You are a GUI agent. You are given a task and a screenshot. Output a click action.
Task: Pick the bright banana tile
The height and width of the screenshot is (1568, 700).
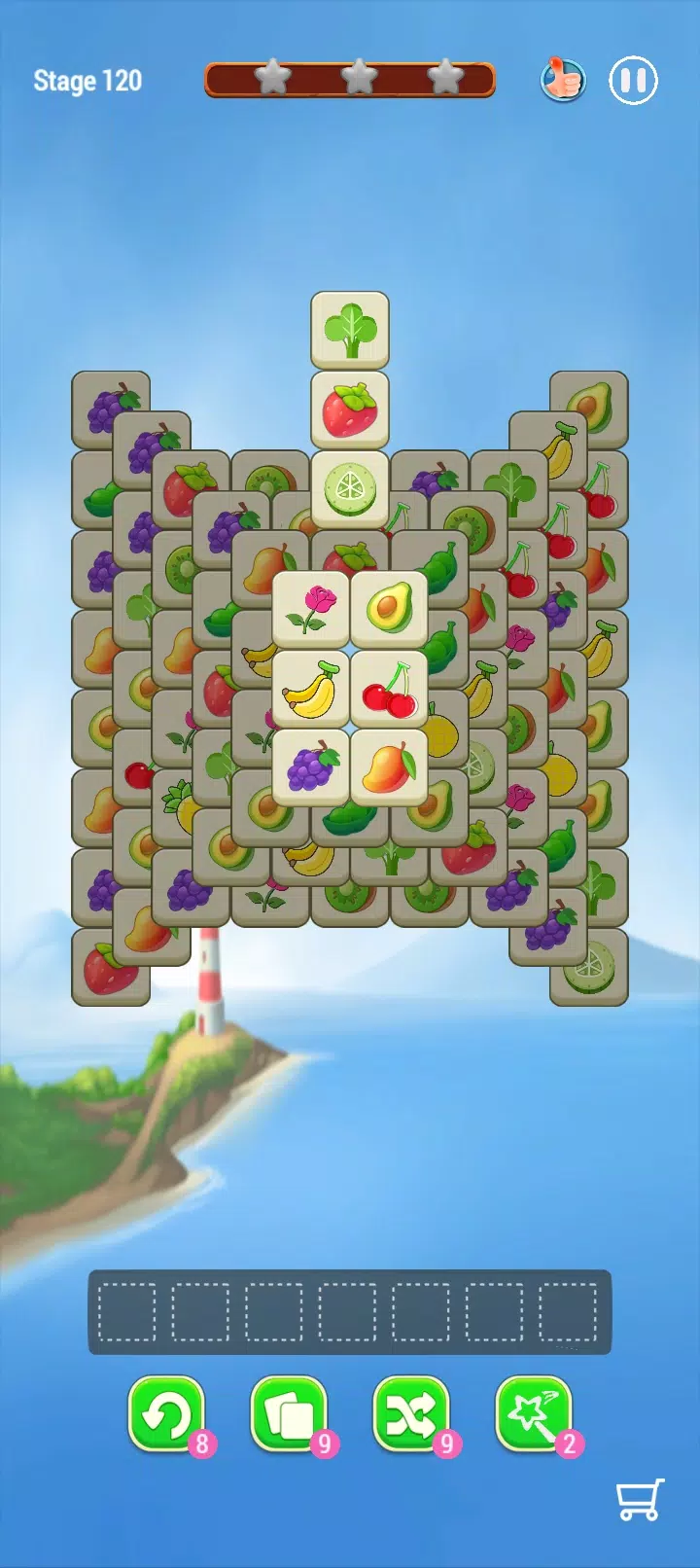311,689
